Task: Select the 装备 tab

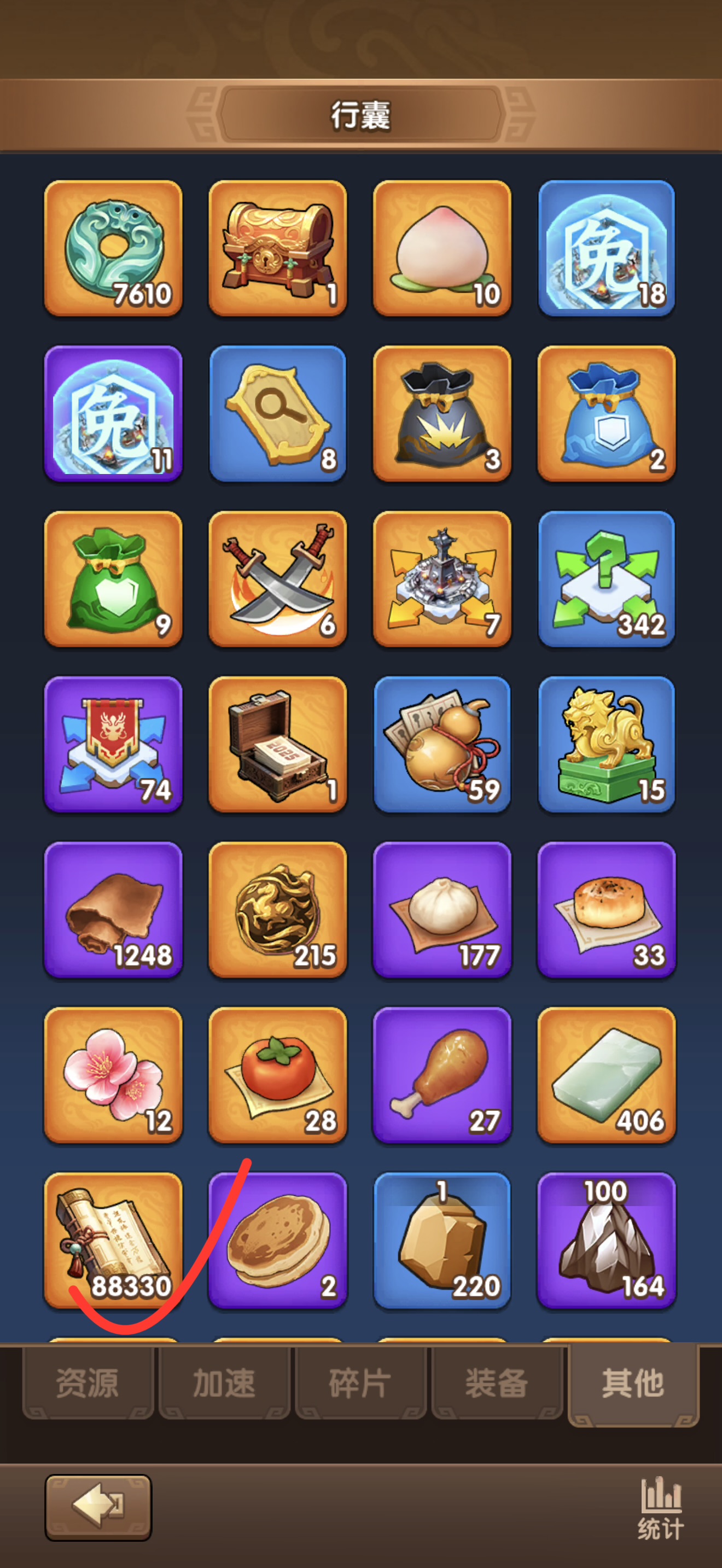Action: [496, 1382]
